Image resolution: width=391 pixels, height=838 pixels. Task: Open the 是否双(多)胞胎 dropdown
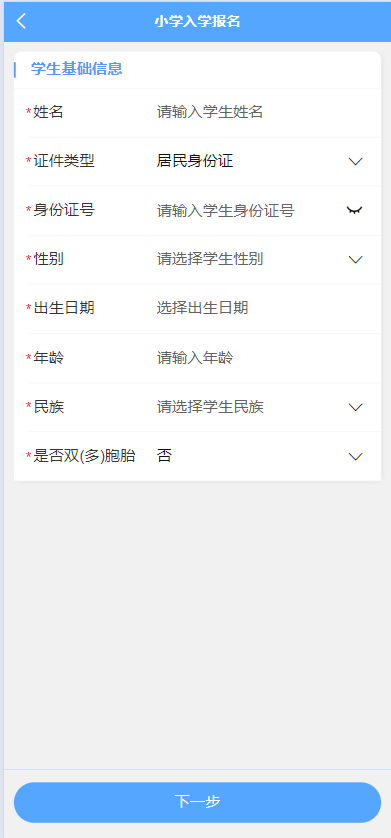point(260,456)
